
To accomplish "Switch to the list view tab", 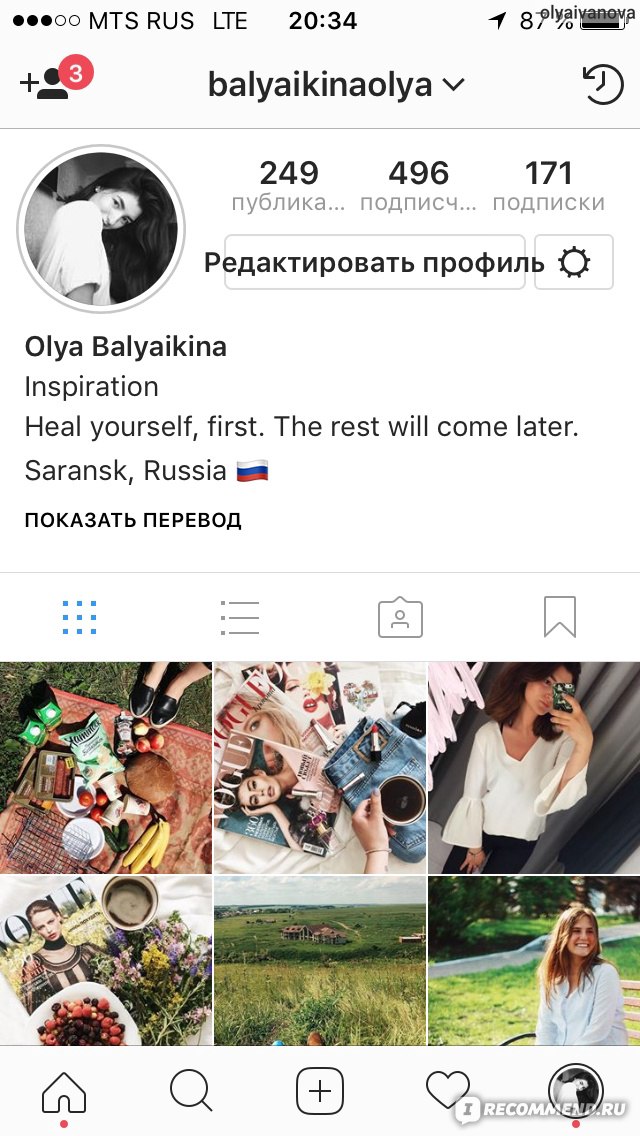I will click(240, 617).
